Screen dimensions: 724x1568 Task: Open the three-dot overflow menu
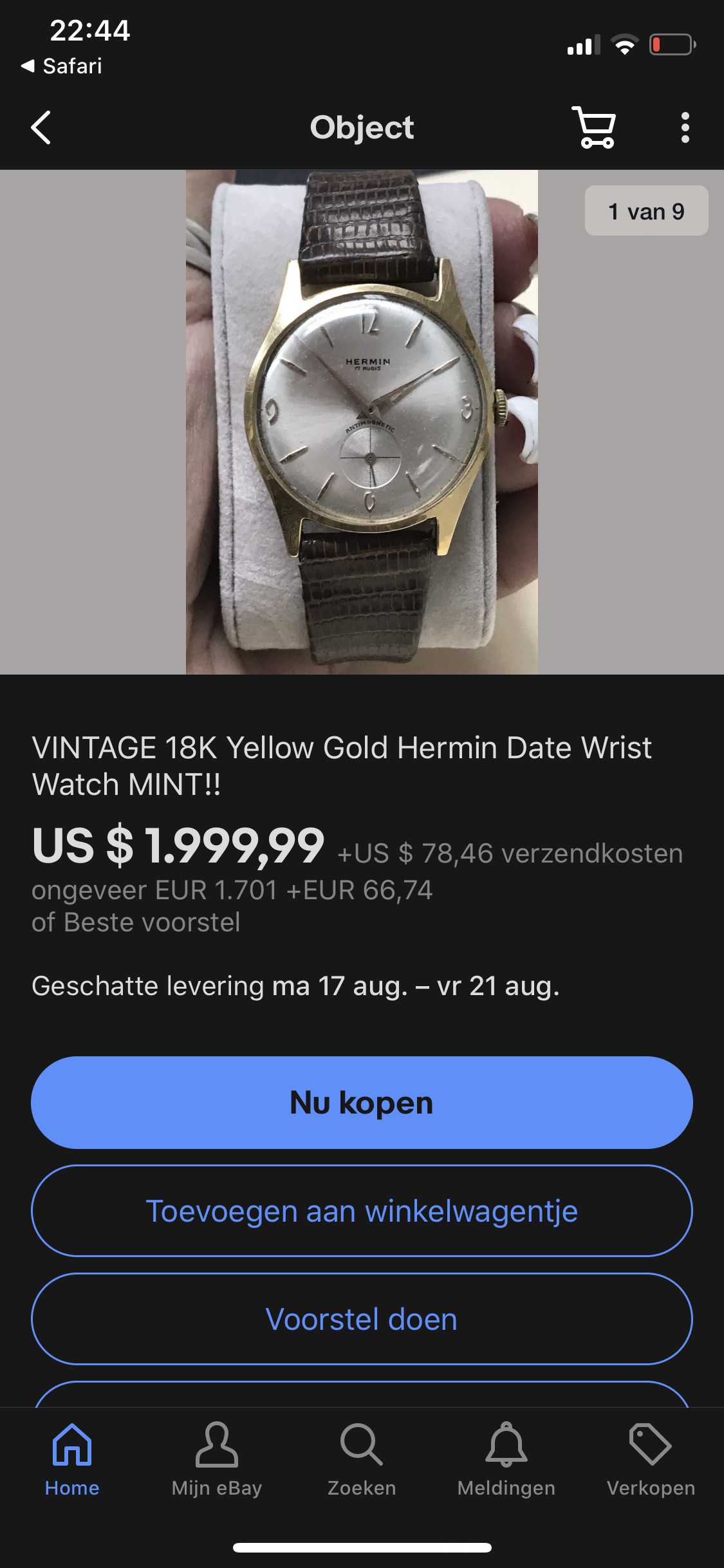[685, 127]
